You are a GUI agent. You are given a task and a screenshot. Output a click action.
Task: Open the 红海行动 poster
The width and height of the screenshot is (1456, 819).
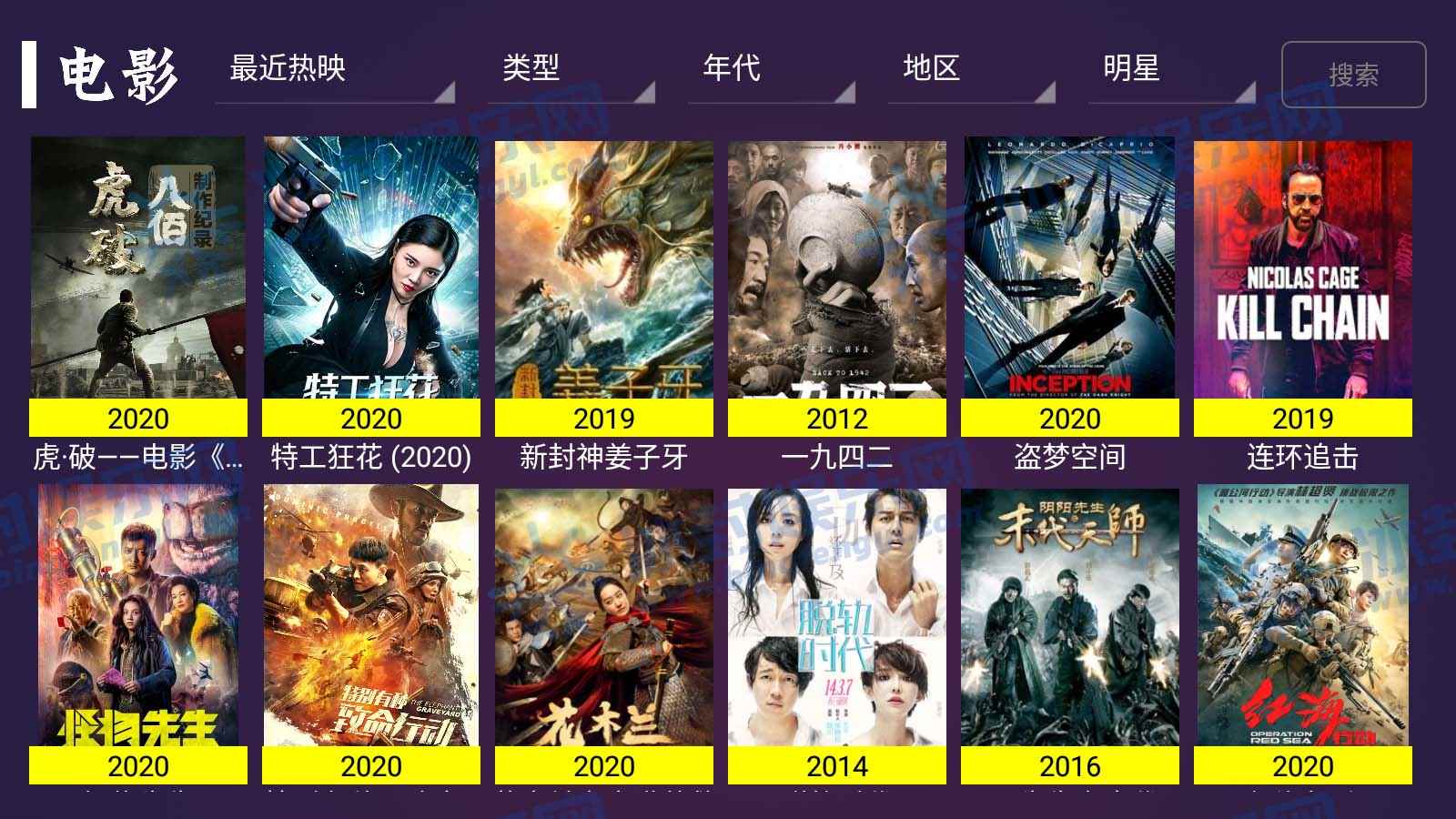point(1303,617)
